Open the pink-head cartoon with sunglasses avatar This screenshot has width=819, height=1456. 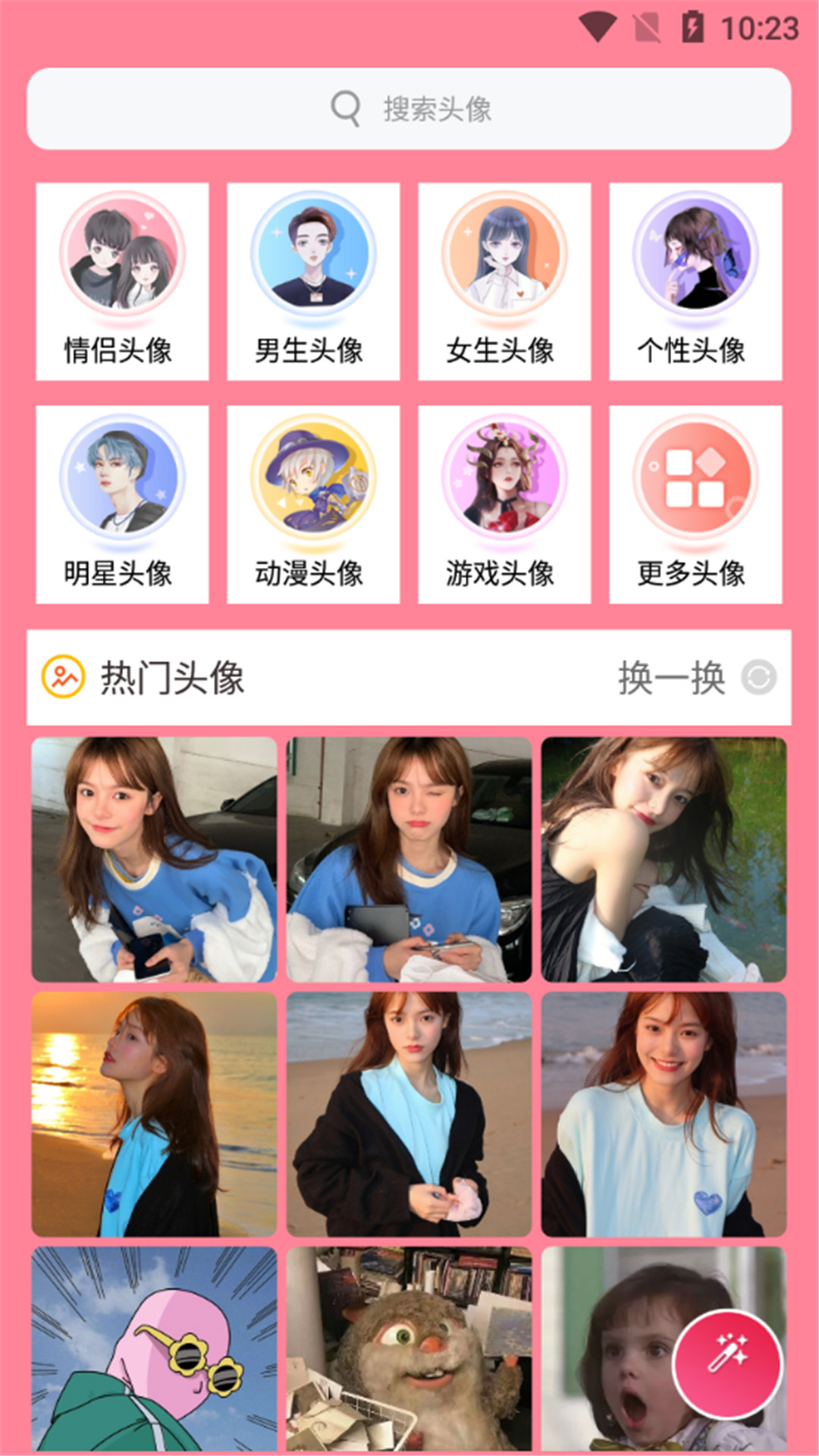click(x=154, y=1348)
